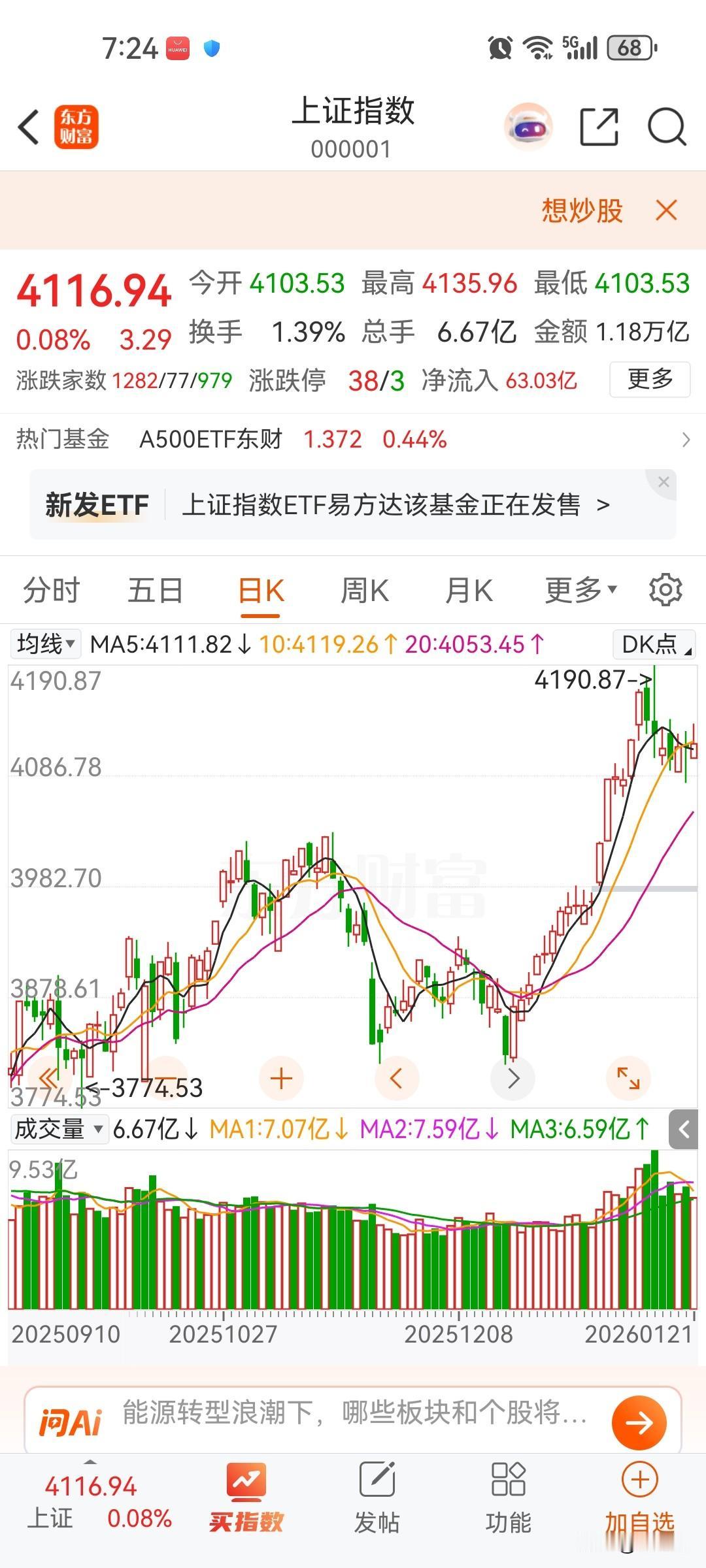
Task: Open the chart settings gear
Action: 666,589
